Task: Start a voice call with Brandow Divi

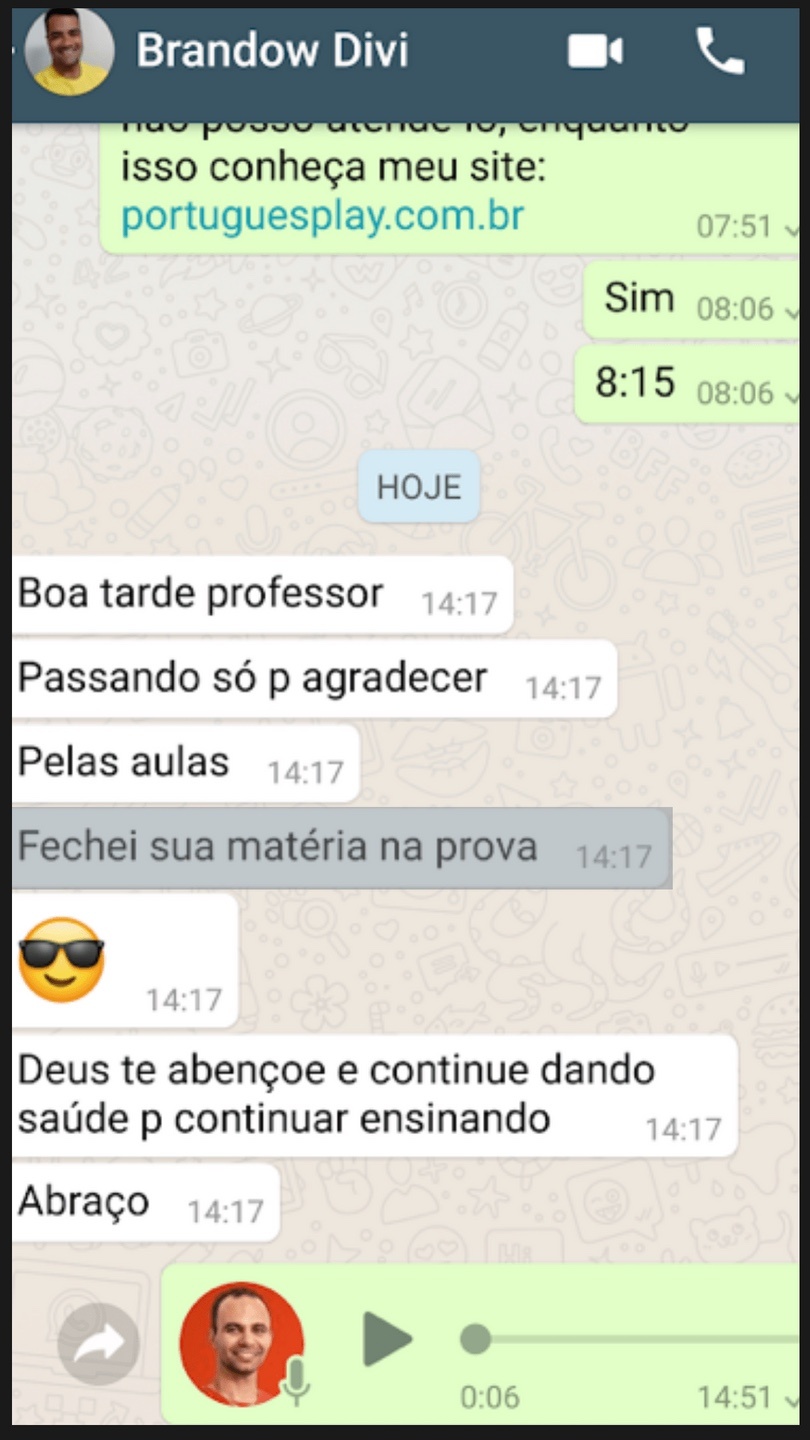Action: point(719,51)
